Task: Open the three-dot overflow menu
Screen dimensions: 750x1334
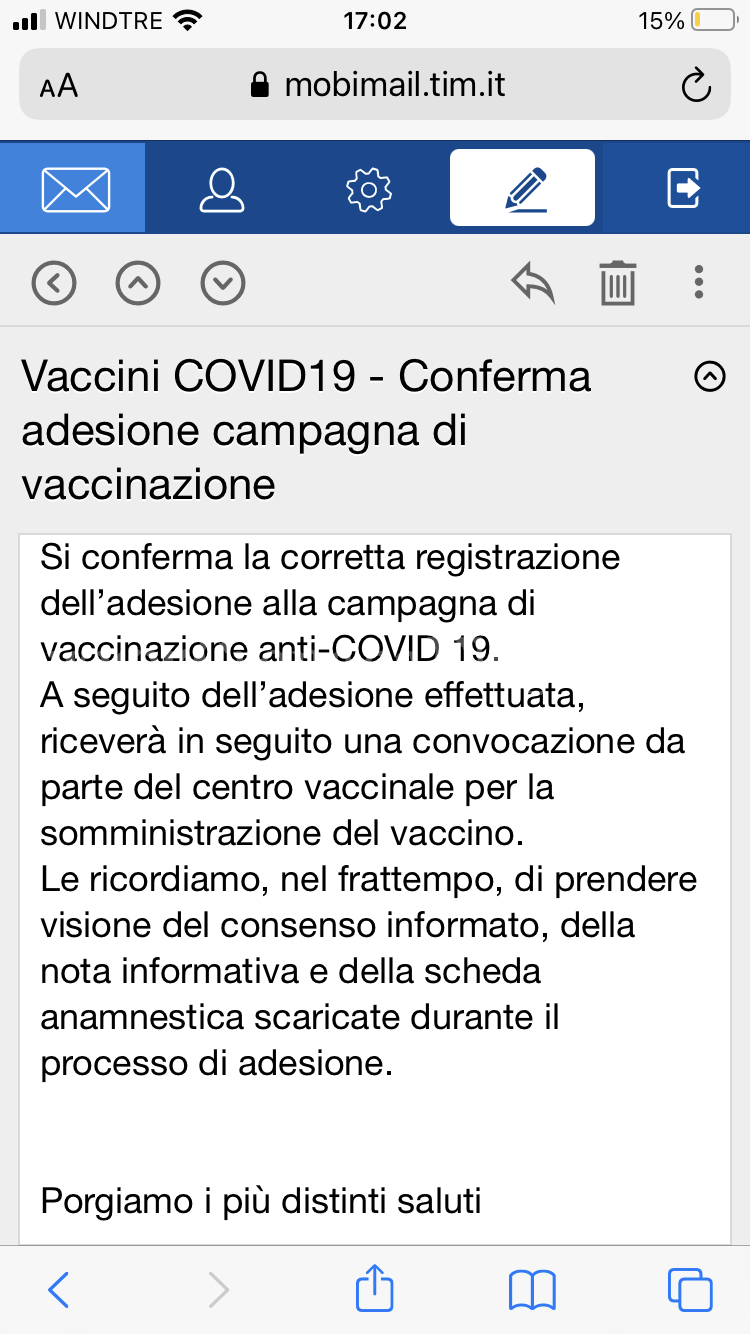Action: coord(699,283)
